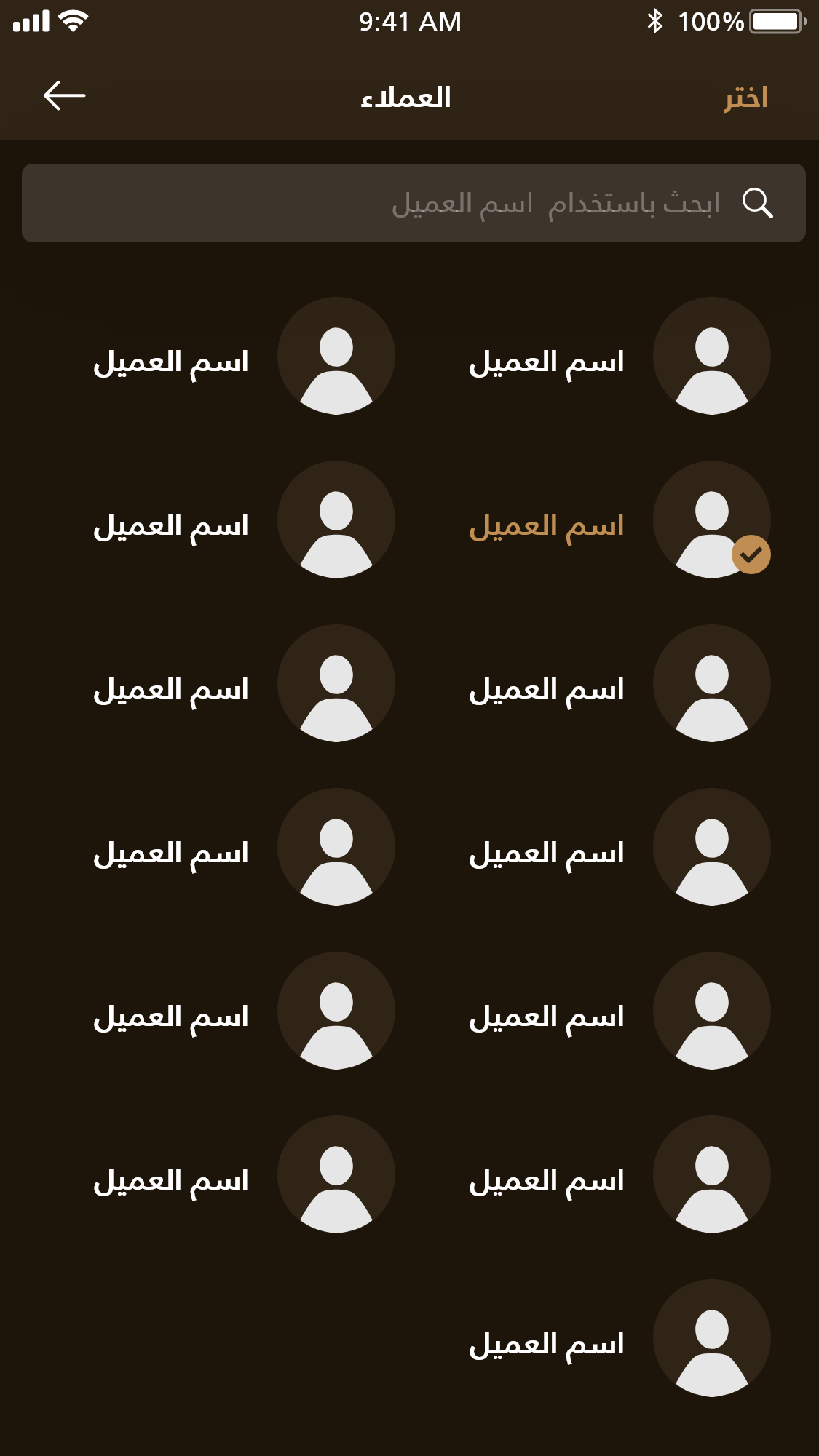Screen dimensions: 819x1456
Task: Go back using the arrow icon
Action: [64, 96]
